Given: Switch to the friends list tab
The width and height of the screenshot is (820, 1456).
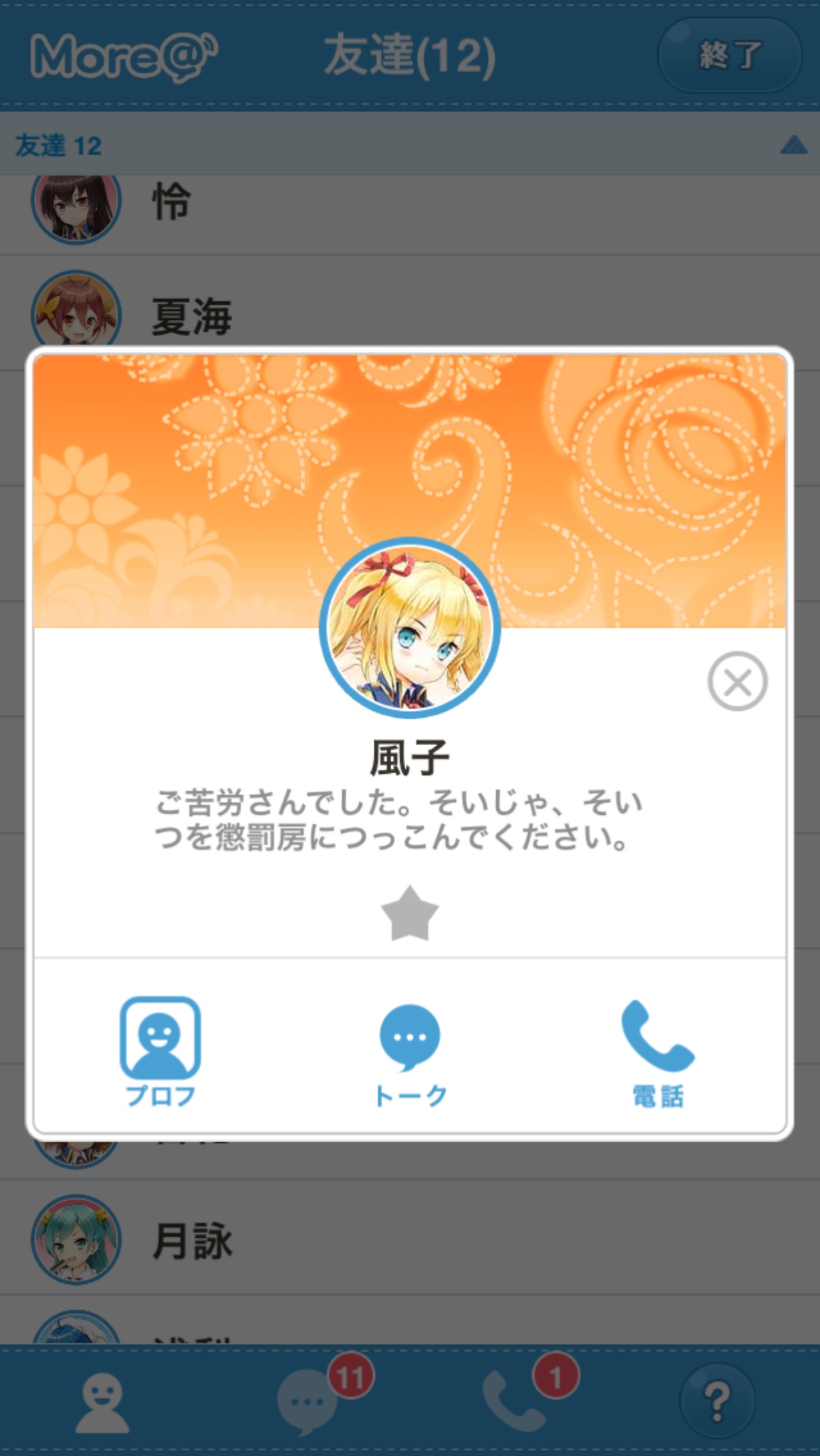Looking at the screenshot, I should click(x=102, y=1401).
